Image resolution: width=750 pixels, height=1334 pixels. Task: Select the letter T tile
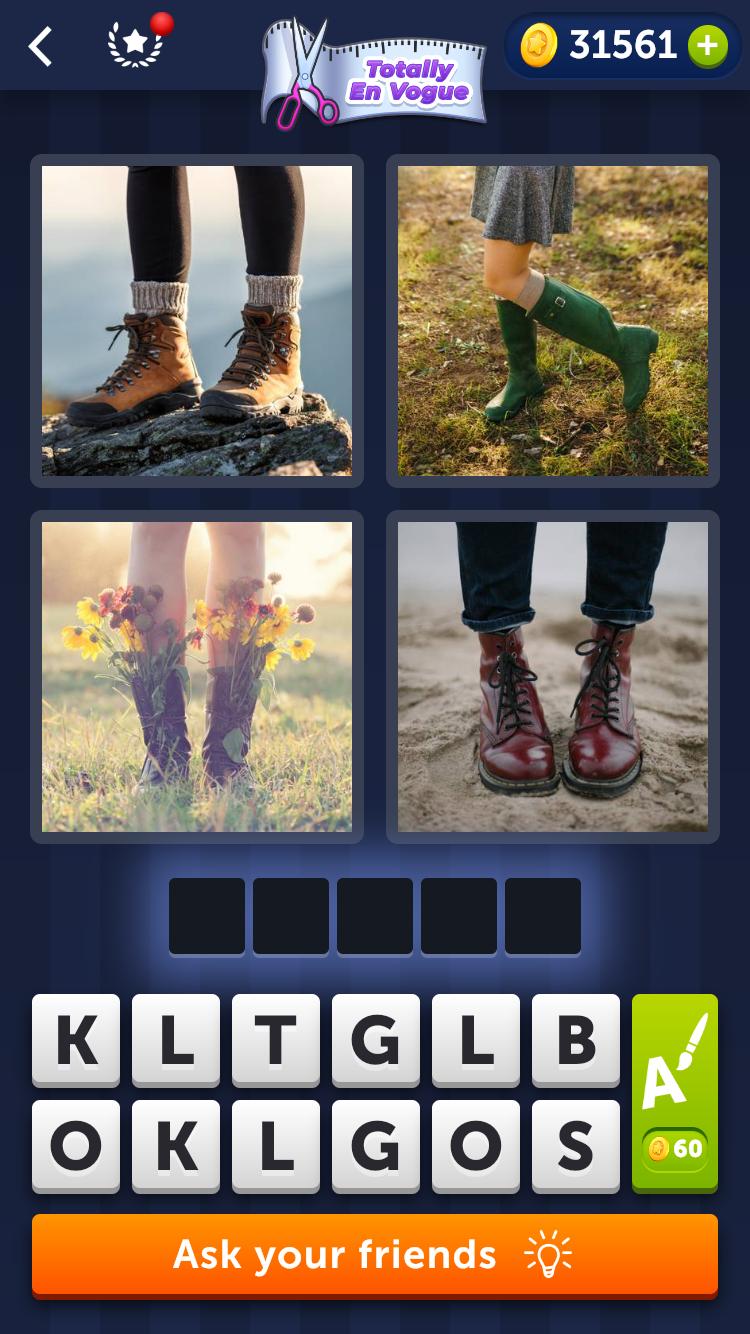(x=275, y=1040)
